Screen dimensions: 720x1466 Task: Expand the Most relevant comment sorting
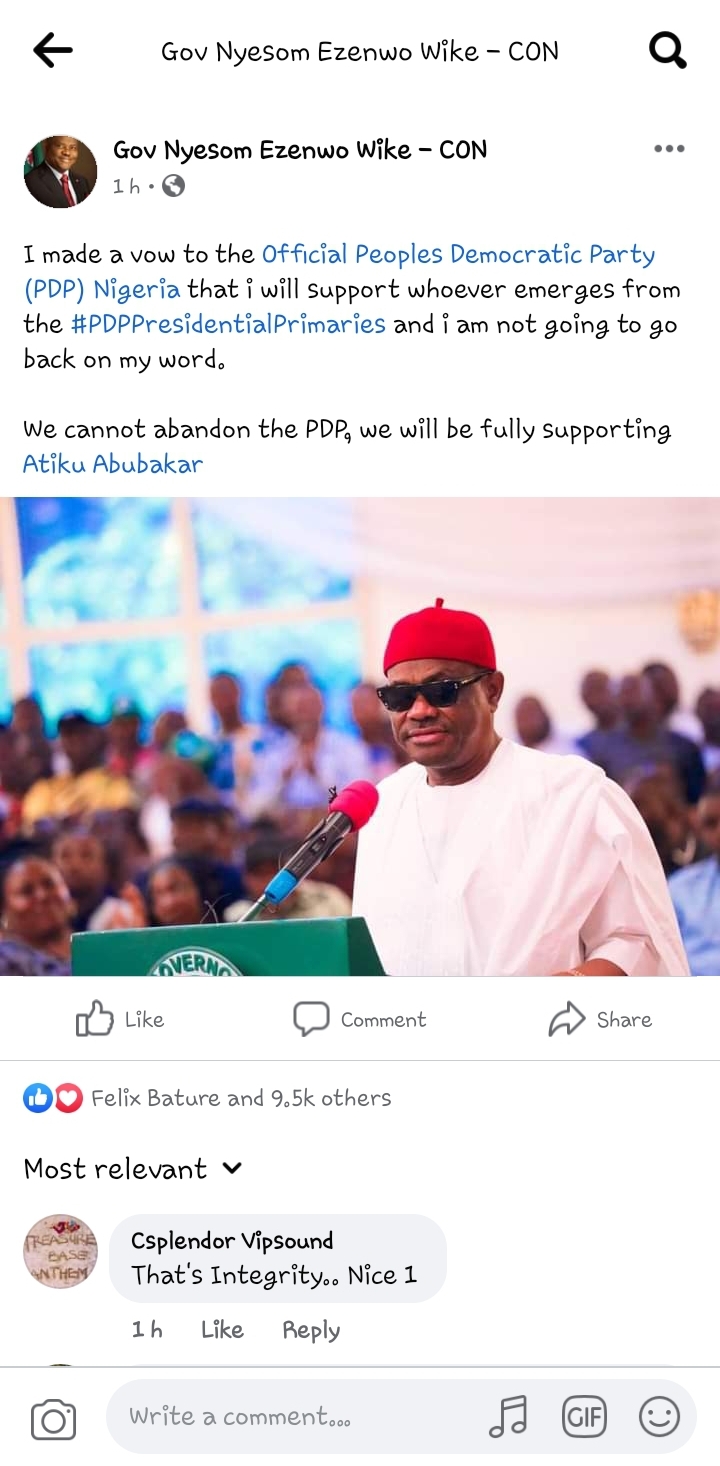pyautogui.click(x=132, y=1168)
